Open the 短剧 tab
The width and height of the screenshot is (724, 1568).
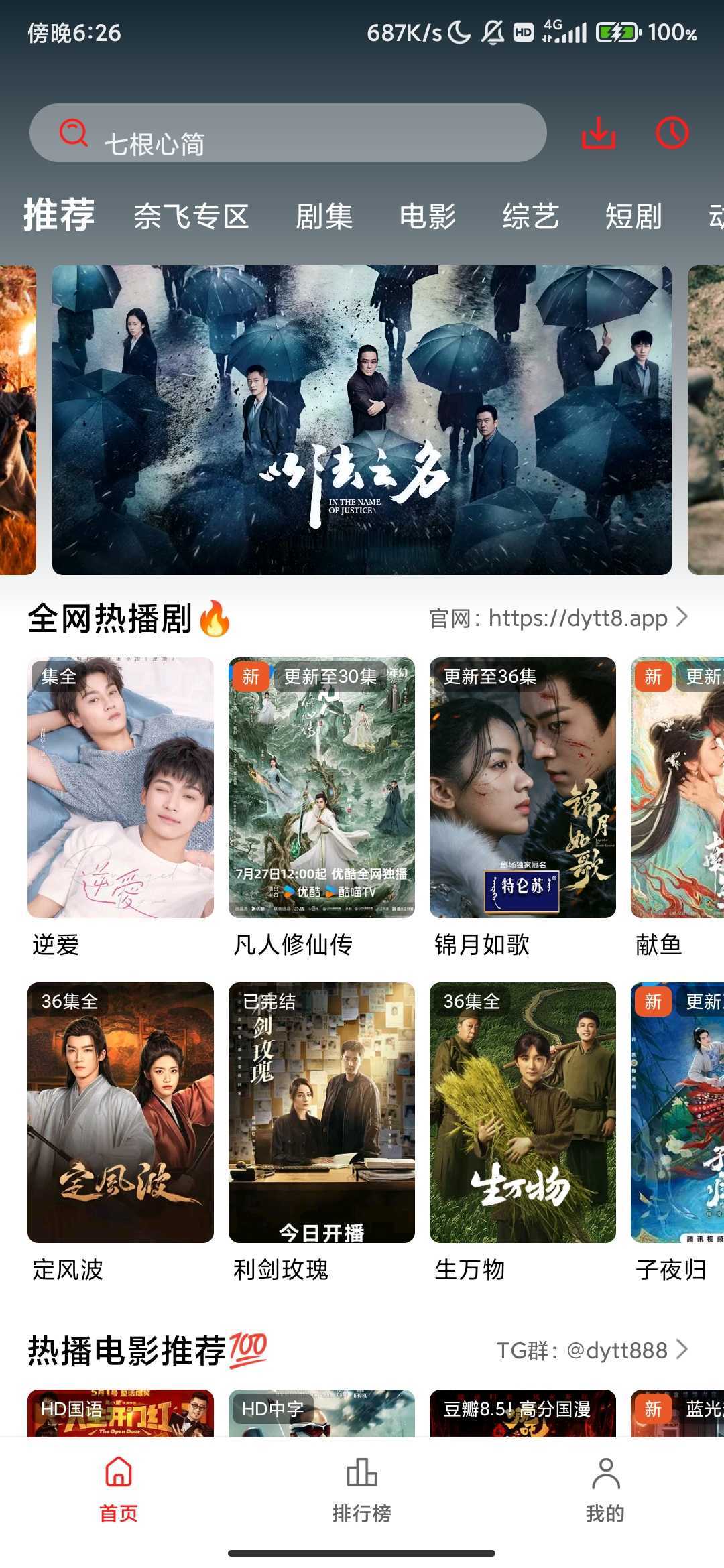633,216
